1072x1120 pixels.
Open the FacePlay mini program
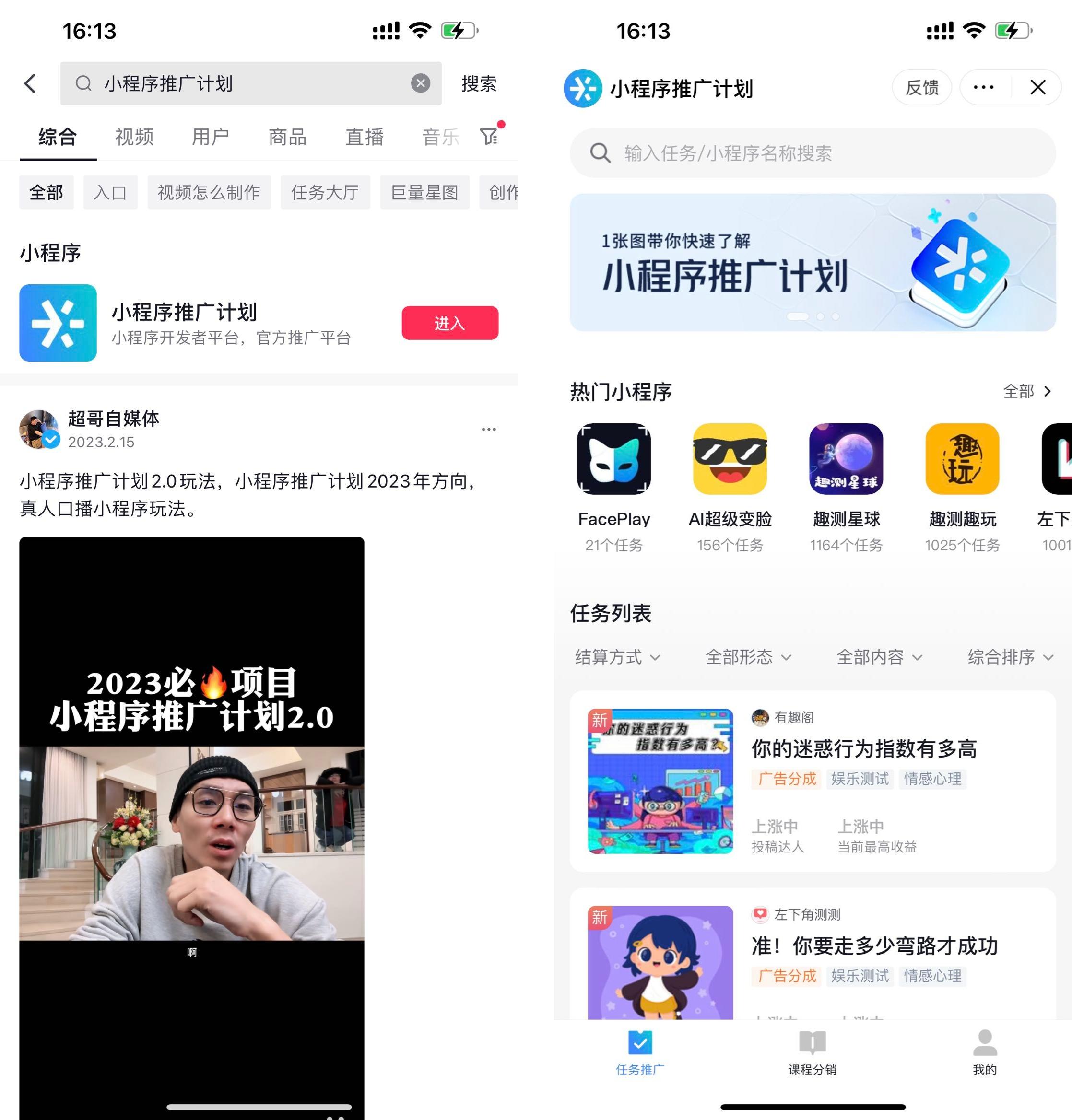[614, 459]
